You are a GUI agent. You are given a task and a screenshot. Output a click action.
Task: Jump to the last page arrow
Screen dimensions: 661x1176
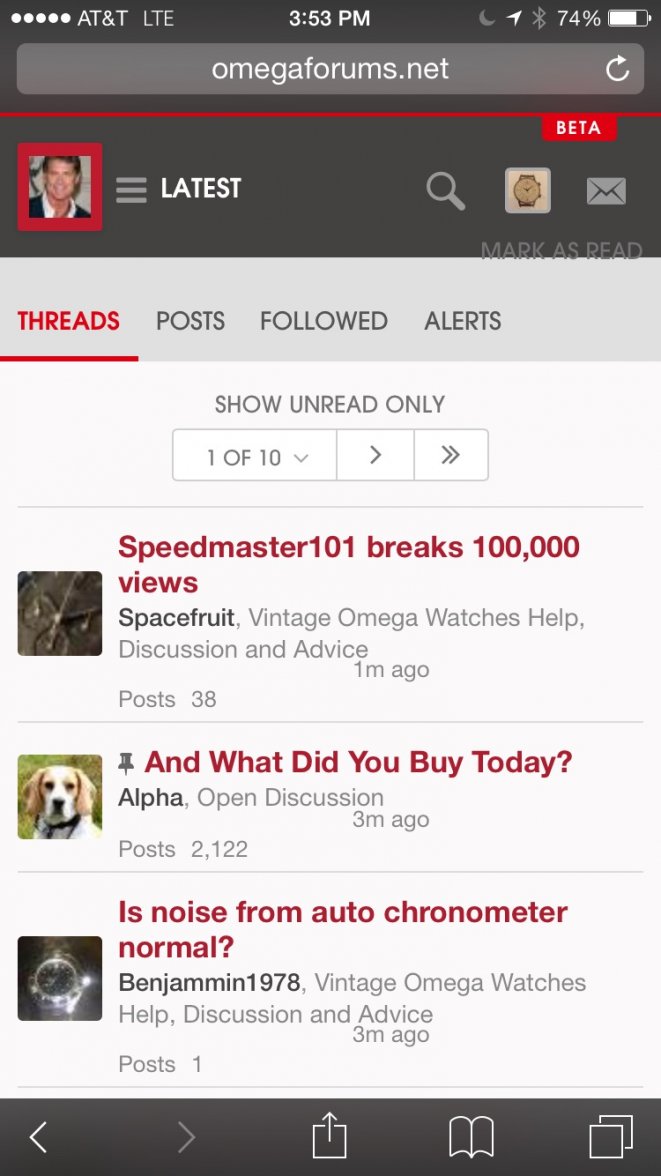pos(450,456)
